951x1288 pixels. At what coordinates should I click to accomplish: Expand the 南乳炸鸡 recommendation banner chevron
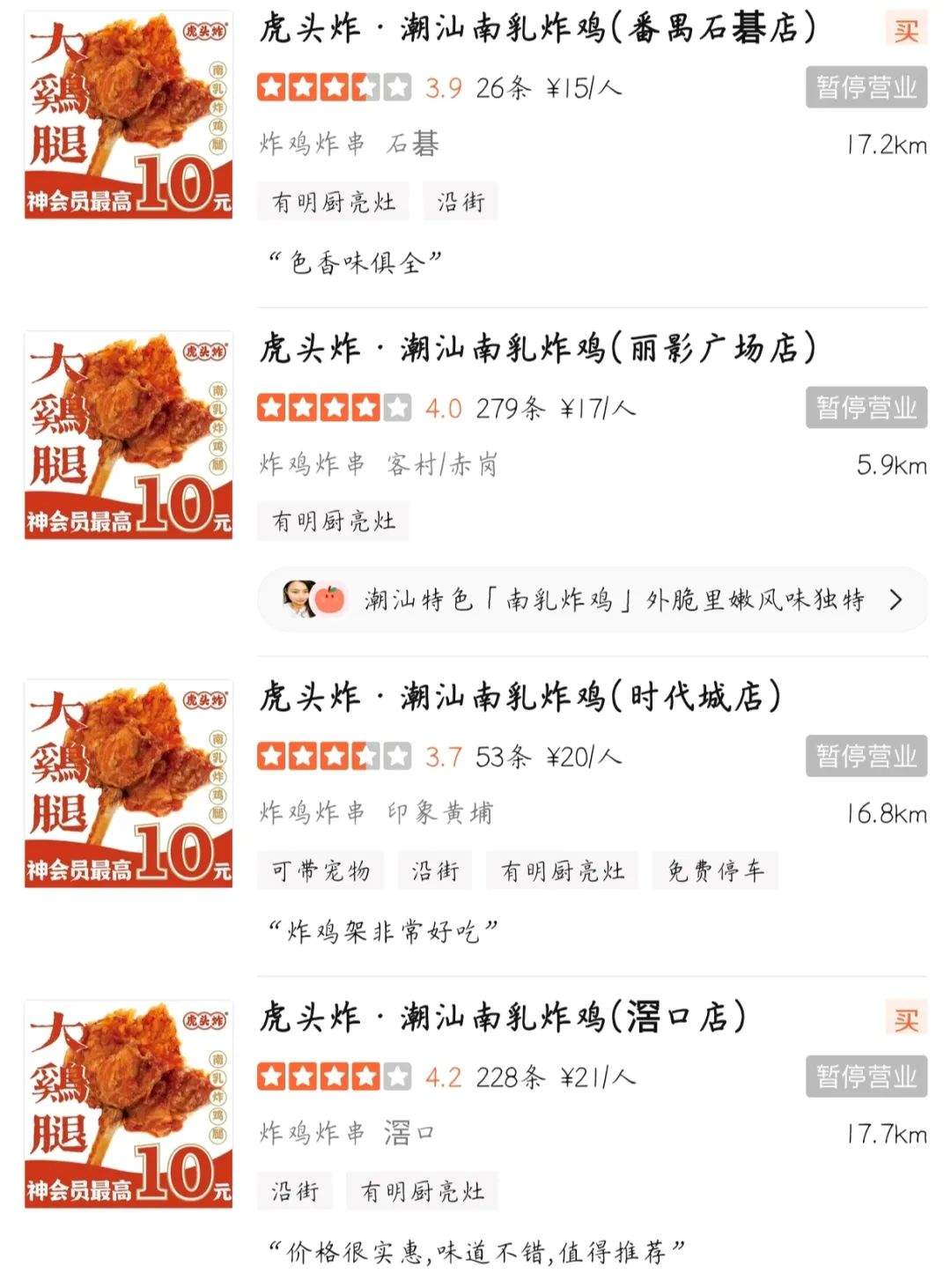tap(897, 600)
